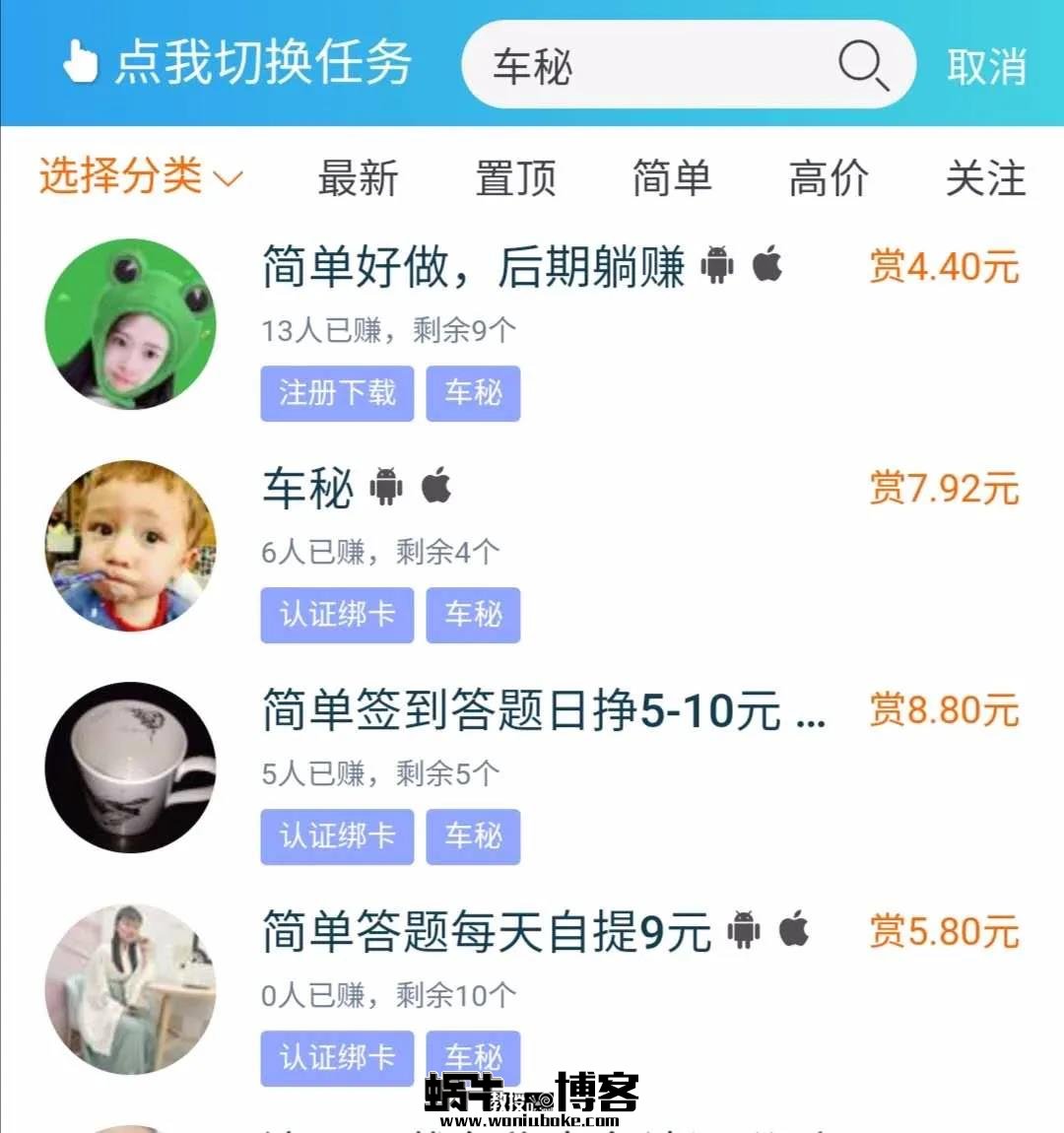The image size is (1064, 1133).
Task: View the task 简单签到答题日挣5-10元
Action: coord(522,710)
